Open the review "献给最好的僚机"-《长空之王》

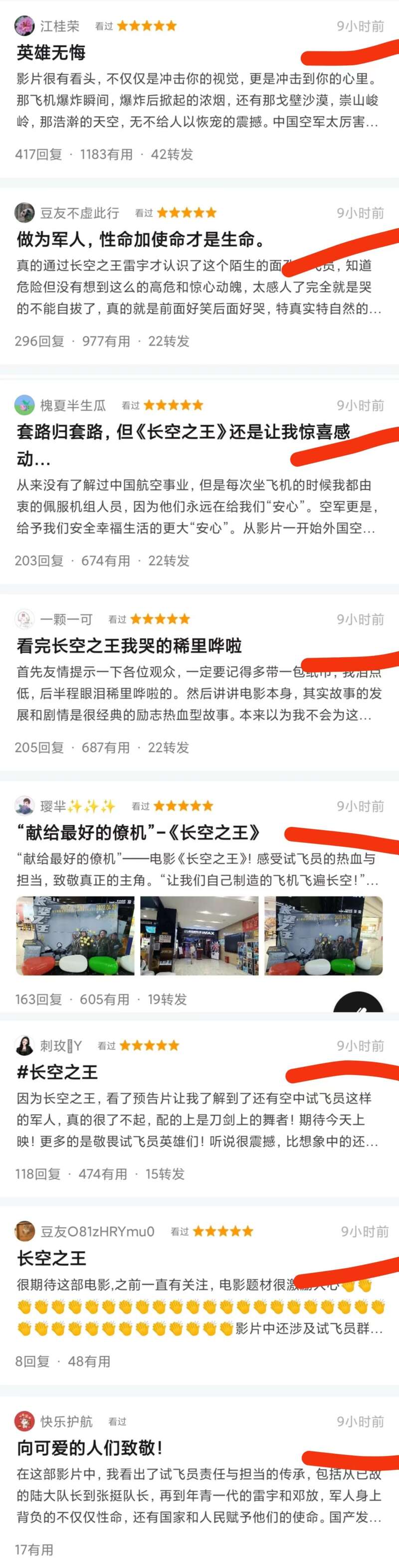[x=139, y=833]
